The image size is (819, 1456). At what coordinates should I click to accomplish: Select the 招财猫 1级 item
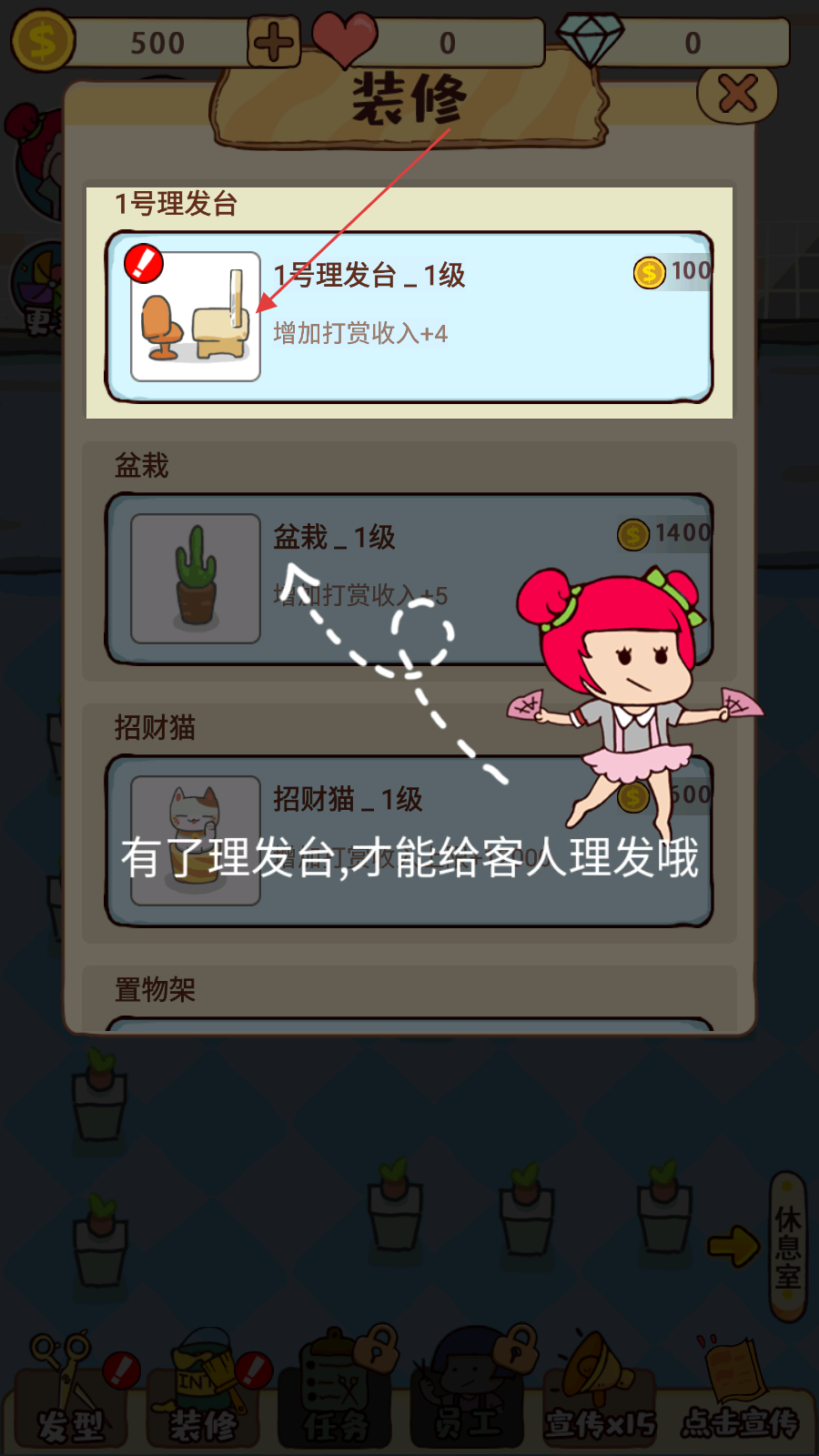coord(409,841)
